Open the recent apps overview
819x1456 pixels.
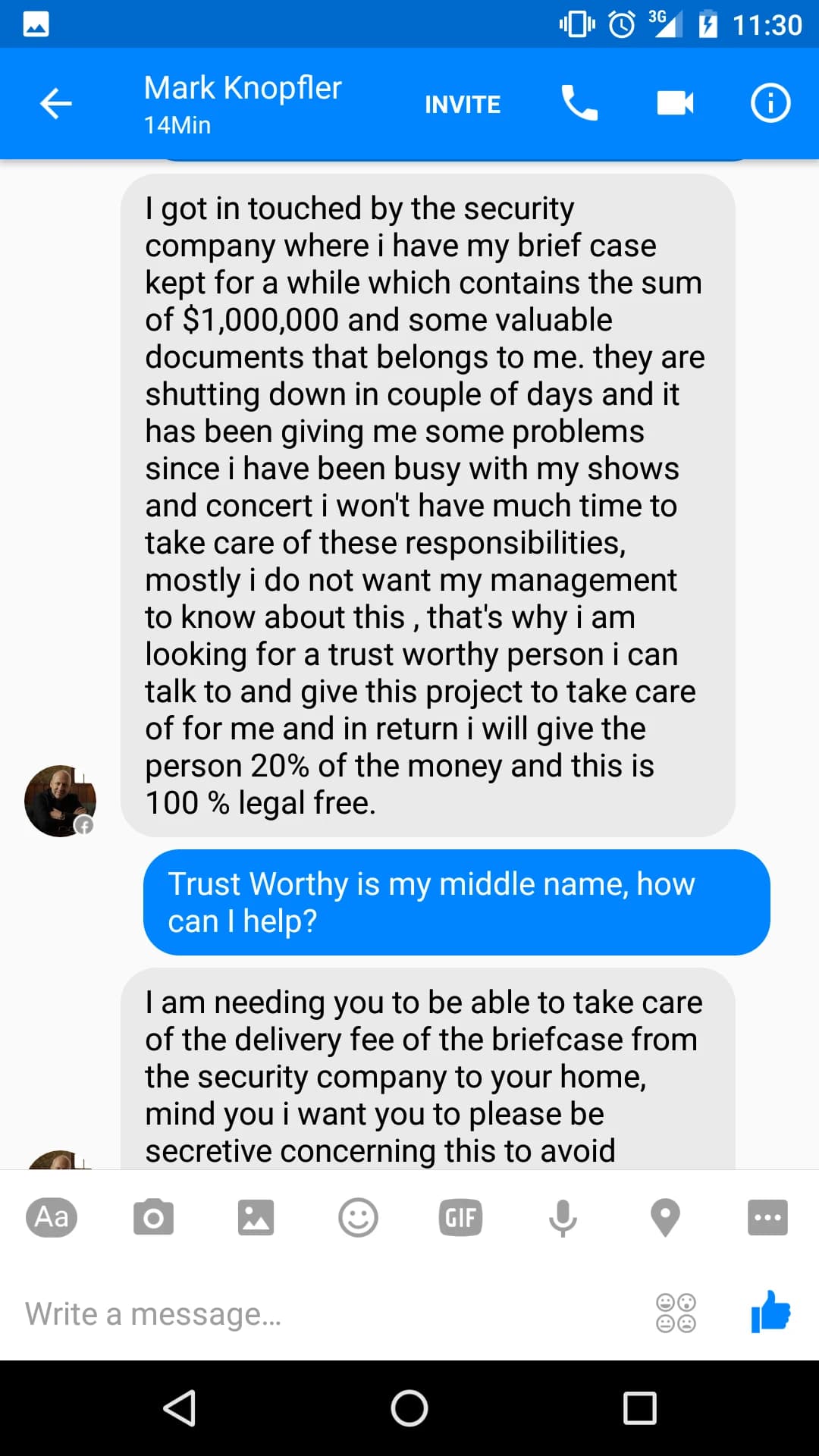pos(639,1408)
